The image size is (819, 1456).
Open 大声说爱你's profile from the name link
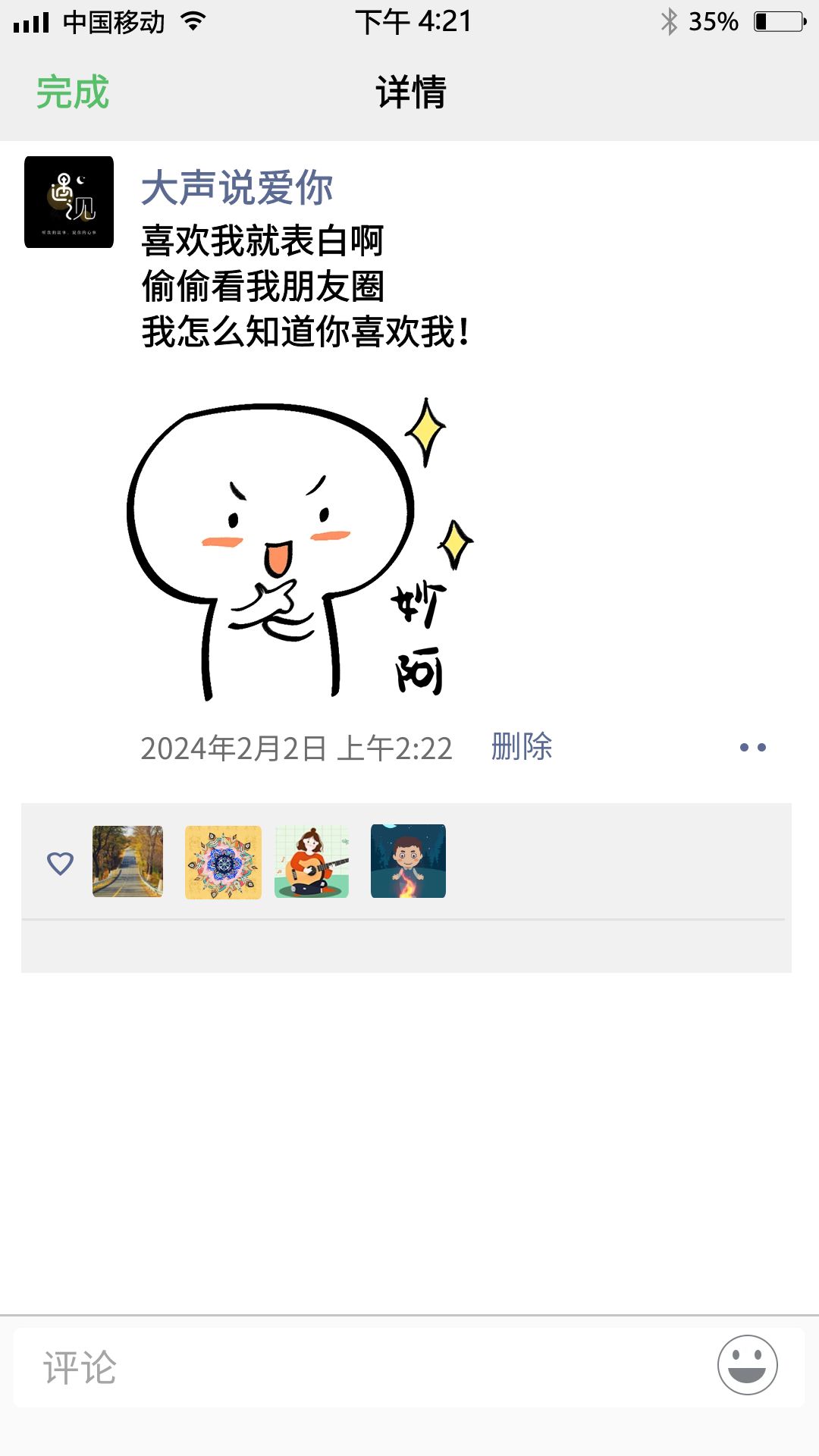(x=237, y=188)
